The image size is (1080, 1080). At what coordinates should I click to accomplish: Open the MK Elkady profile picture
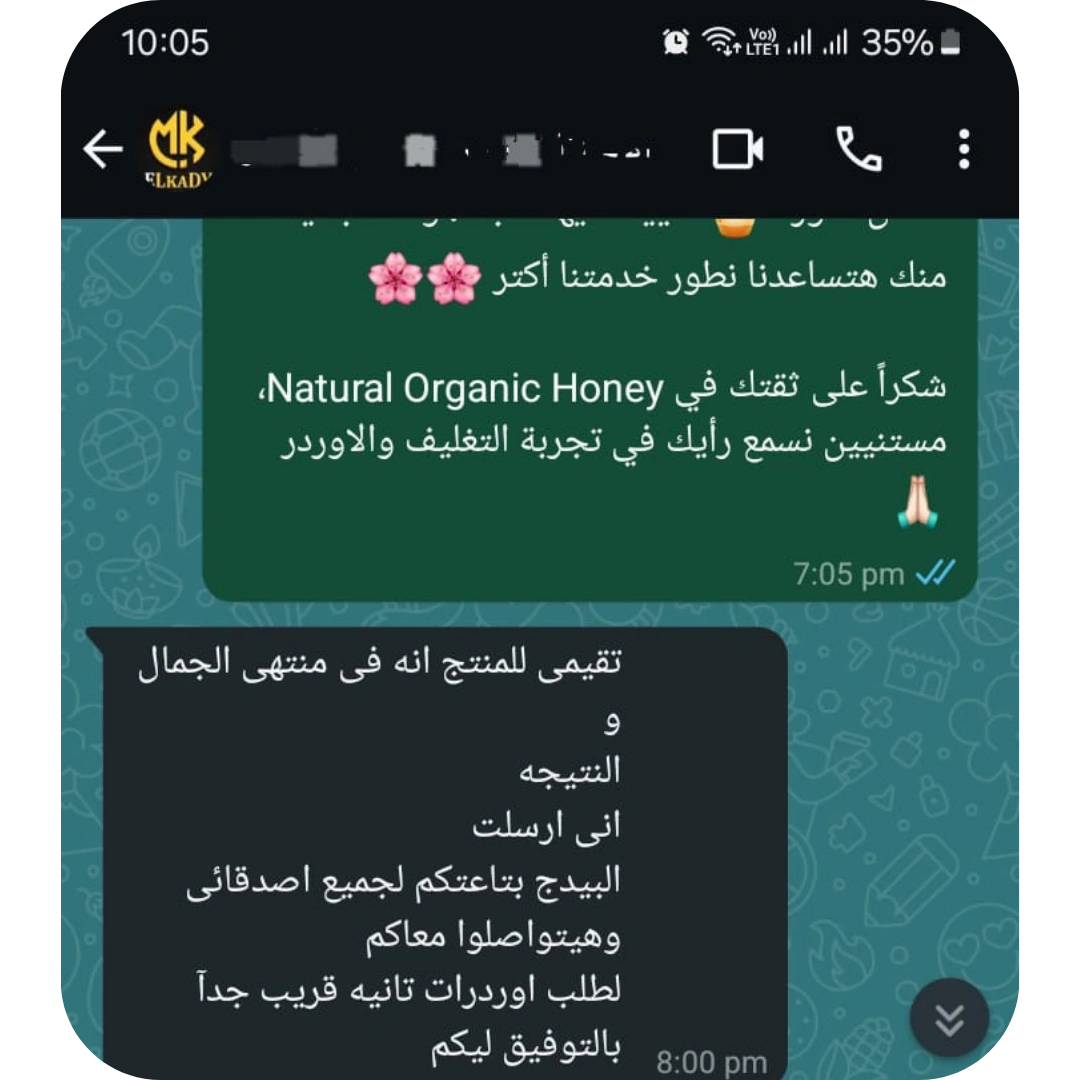coord(178,148)
